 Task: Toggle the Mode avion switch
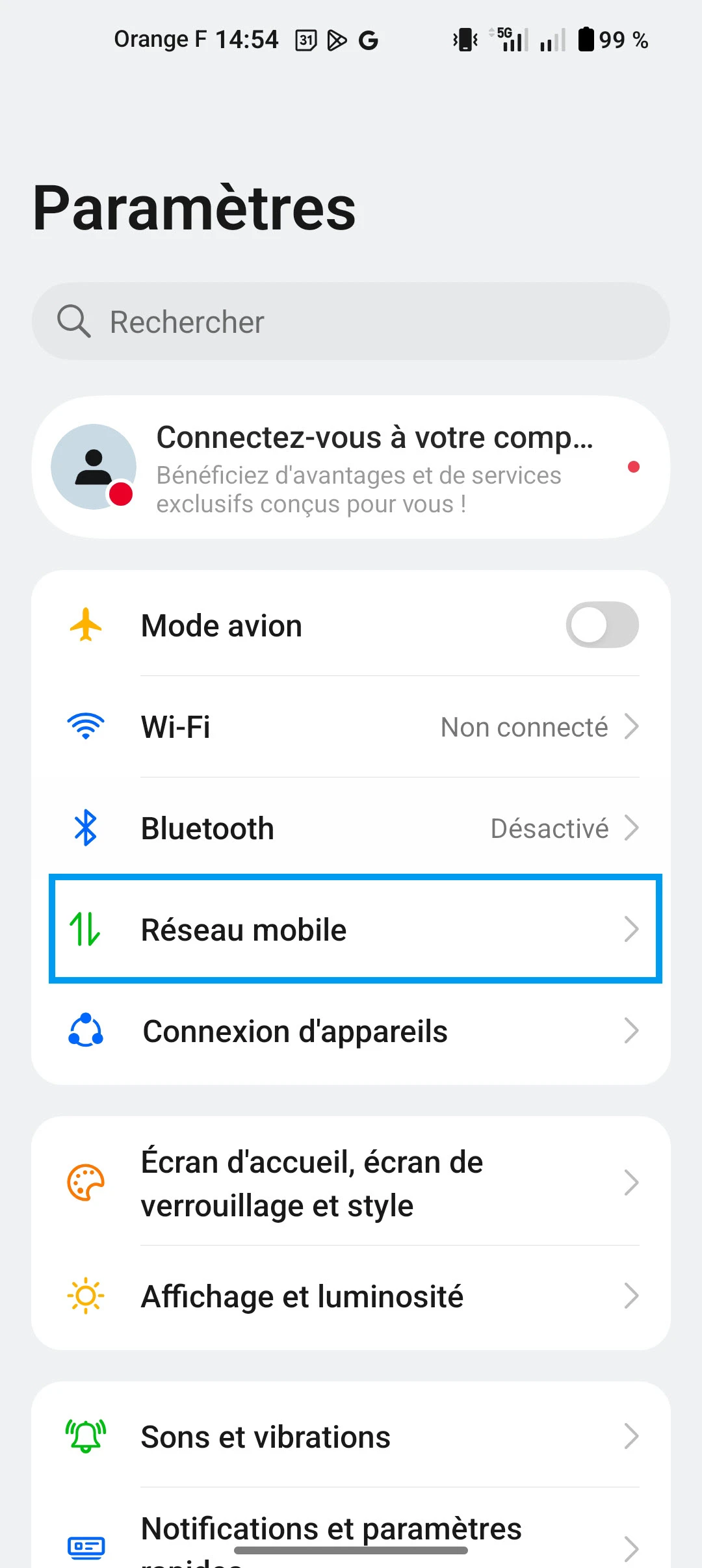click(602, 625)
